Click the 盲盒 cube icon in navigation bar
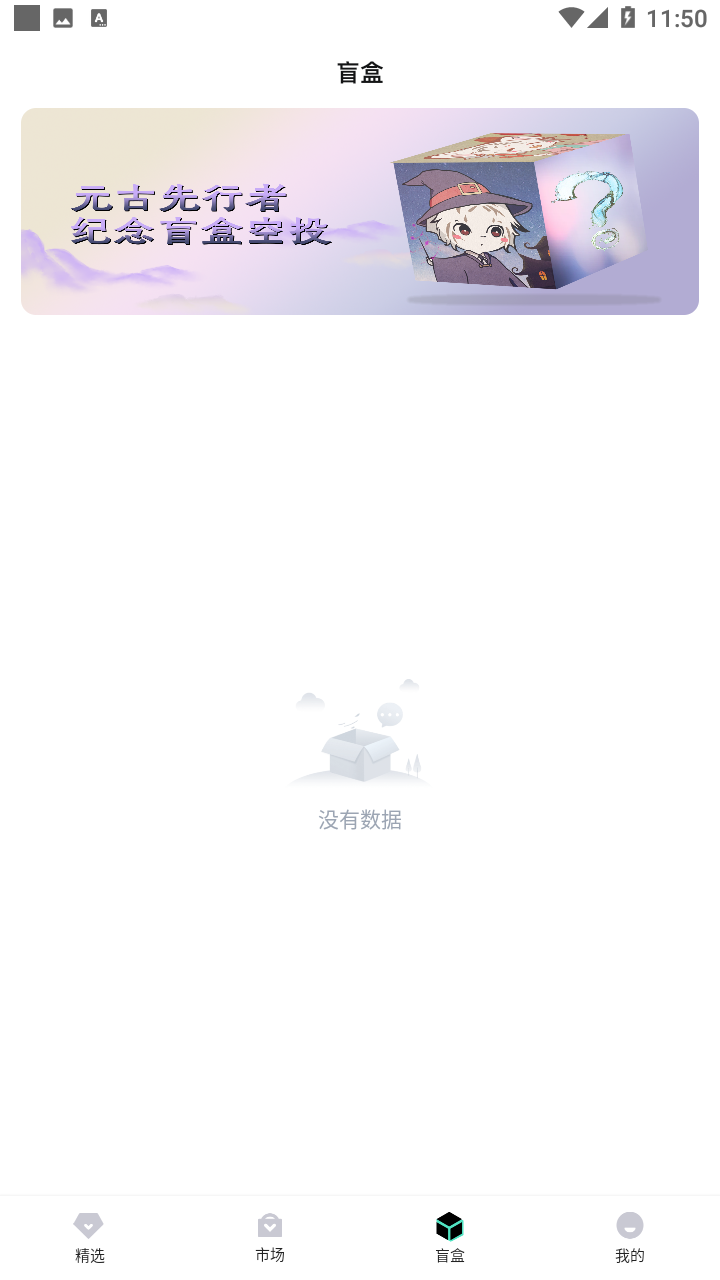This screenshot has height=1280, width=720. click(449, 1224)
